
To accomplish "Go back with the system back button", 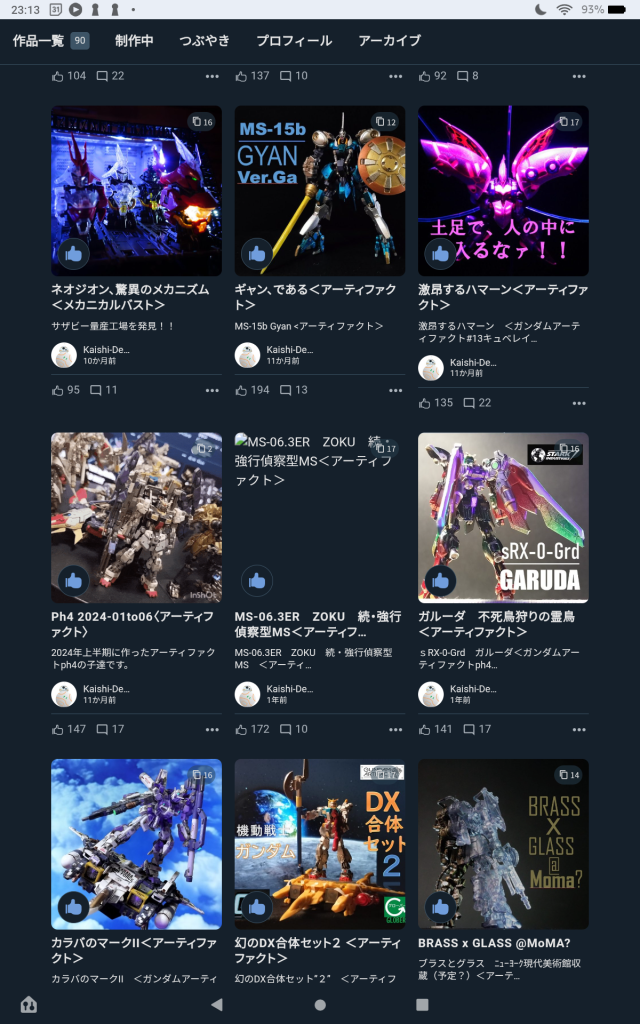I will point(217,1004).
